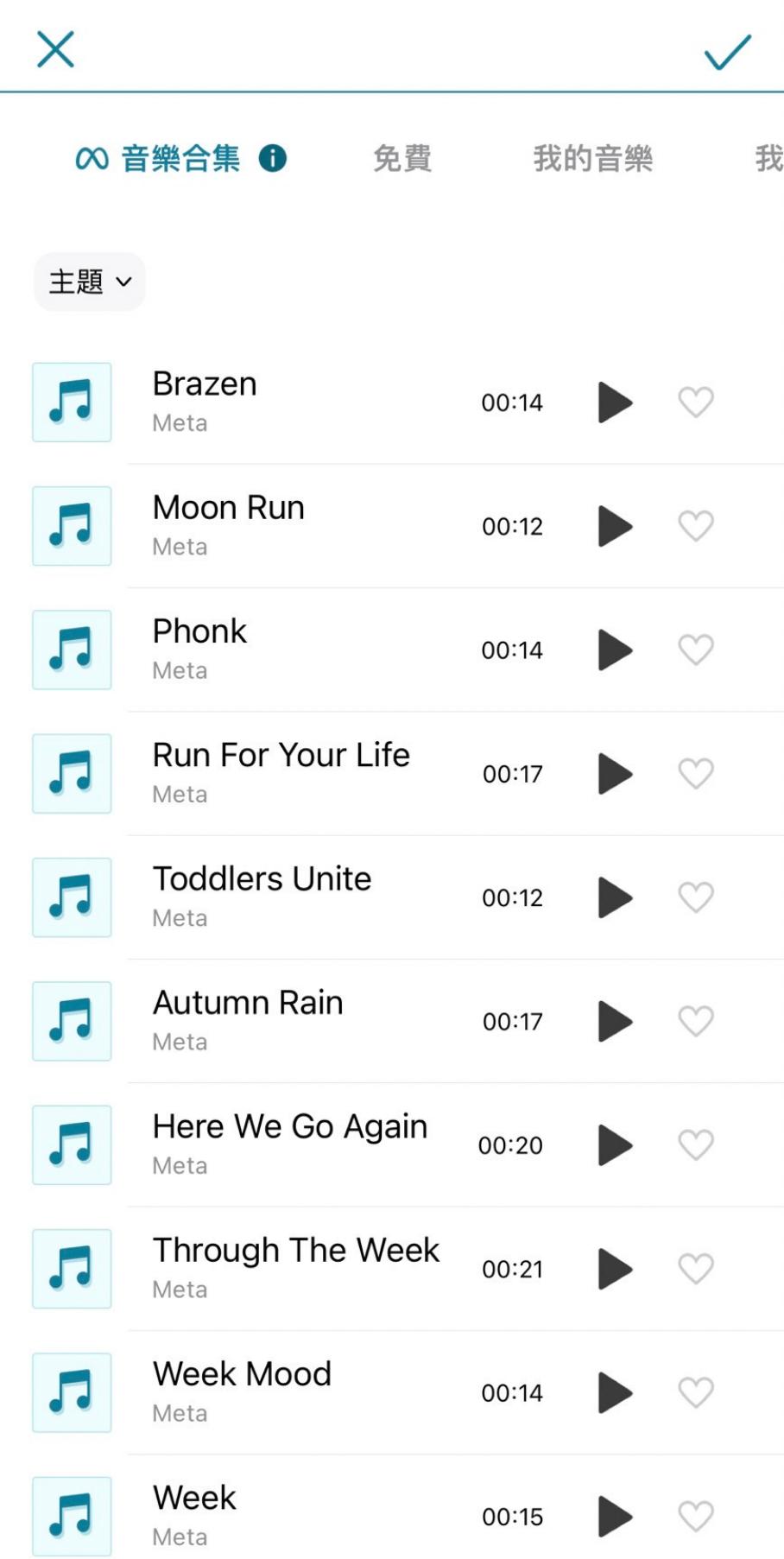
Task: Show info about 音樂合集
Action: [x=273, y=158]
